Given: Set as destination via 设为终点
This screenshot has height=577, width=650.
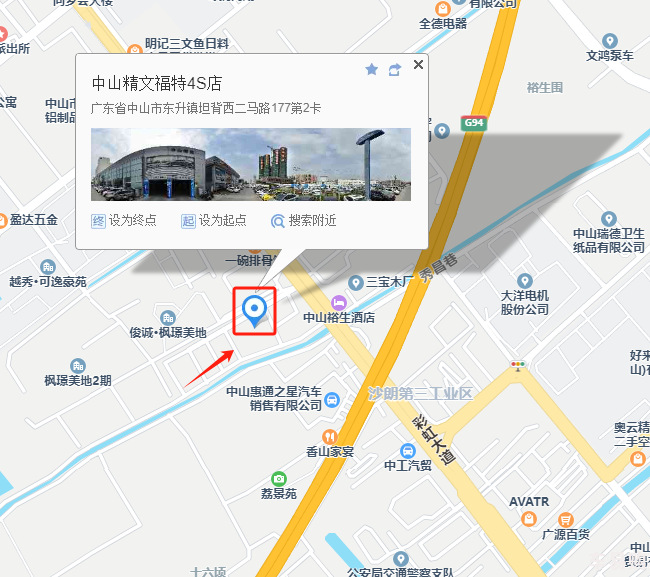Looking at the screenshot, I should pyautogui.click(x=124, y=220).
